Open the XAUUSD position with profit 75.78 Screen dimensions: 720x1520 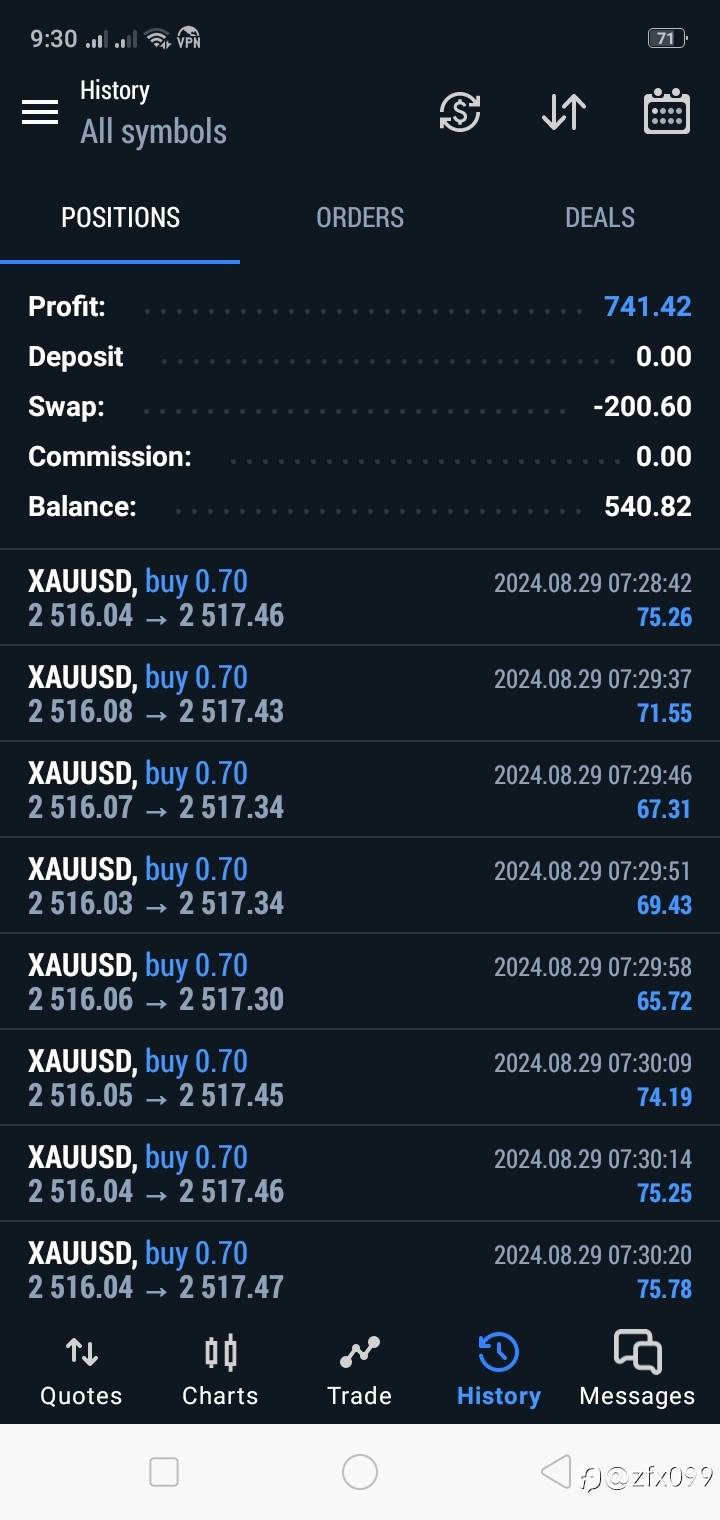pos(360,1270)
